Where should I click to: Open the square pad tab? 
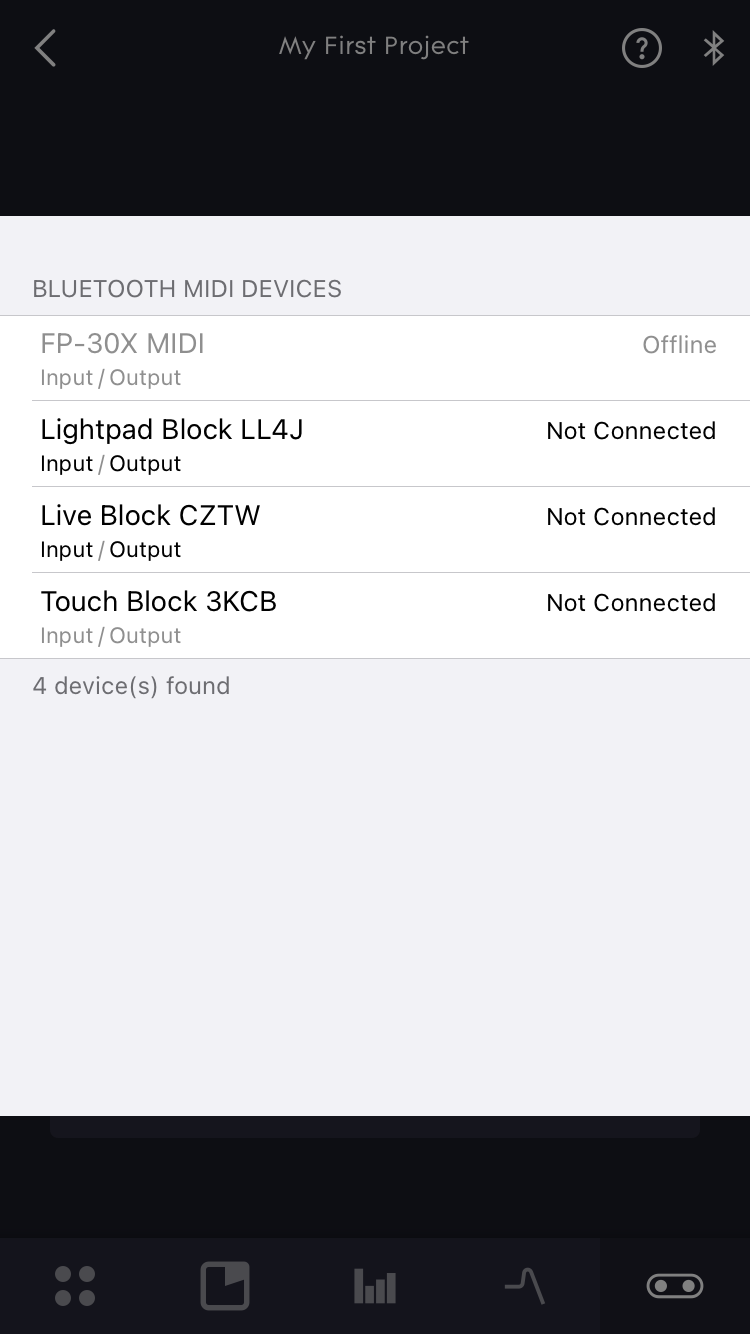click(225, 1286)
